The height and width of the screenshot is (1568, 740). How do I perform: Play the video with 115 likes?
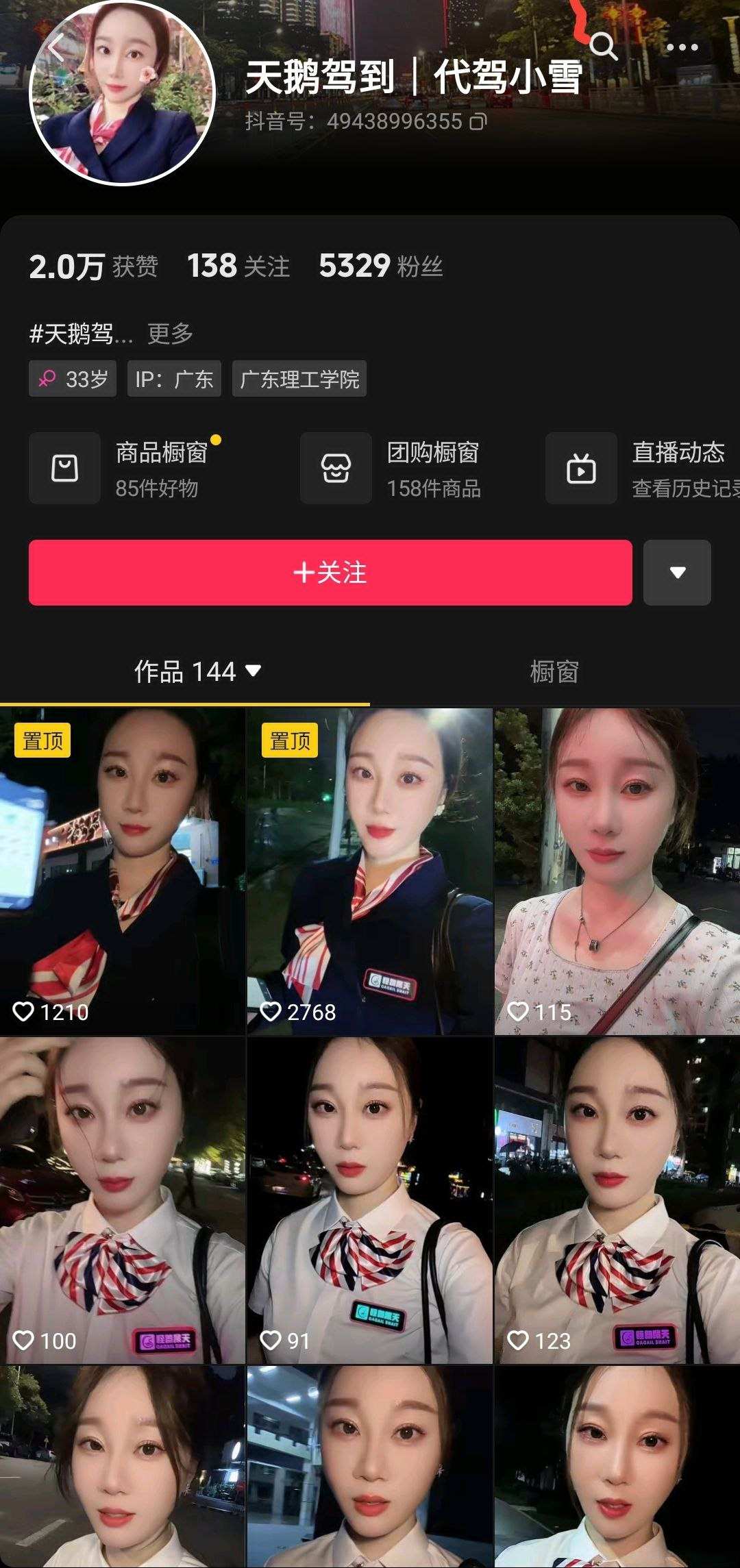[x=617, y=871]
